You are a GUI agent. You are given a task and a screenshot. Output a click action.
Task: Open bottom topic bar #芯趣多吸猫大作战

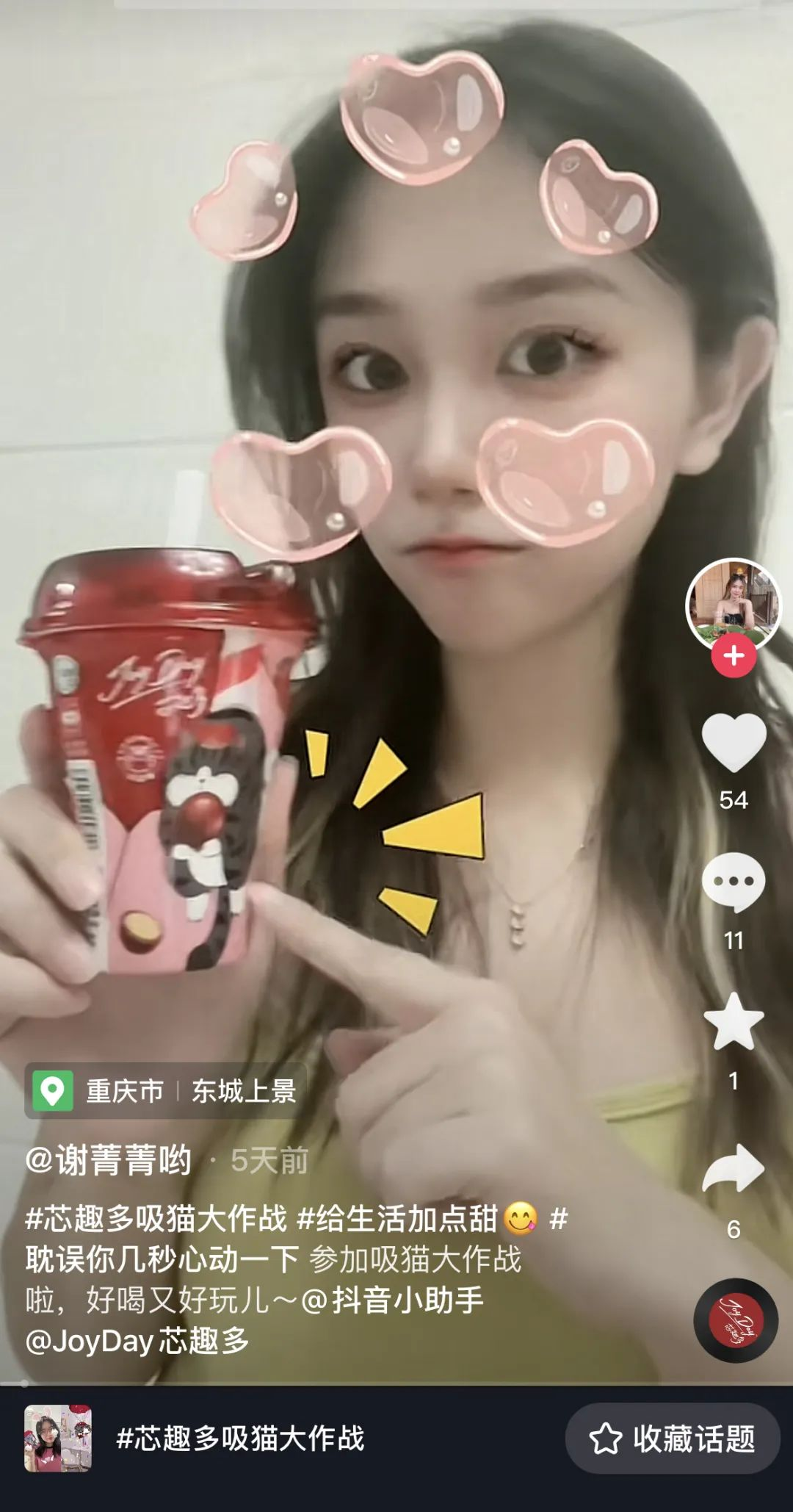(240, 1439)
